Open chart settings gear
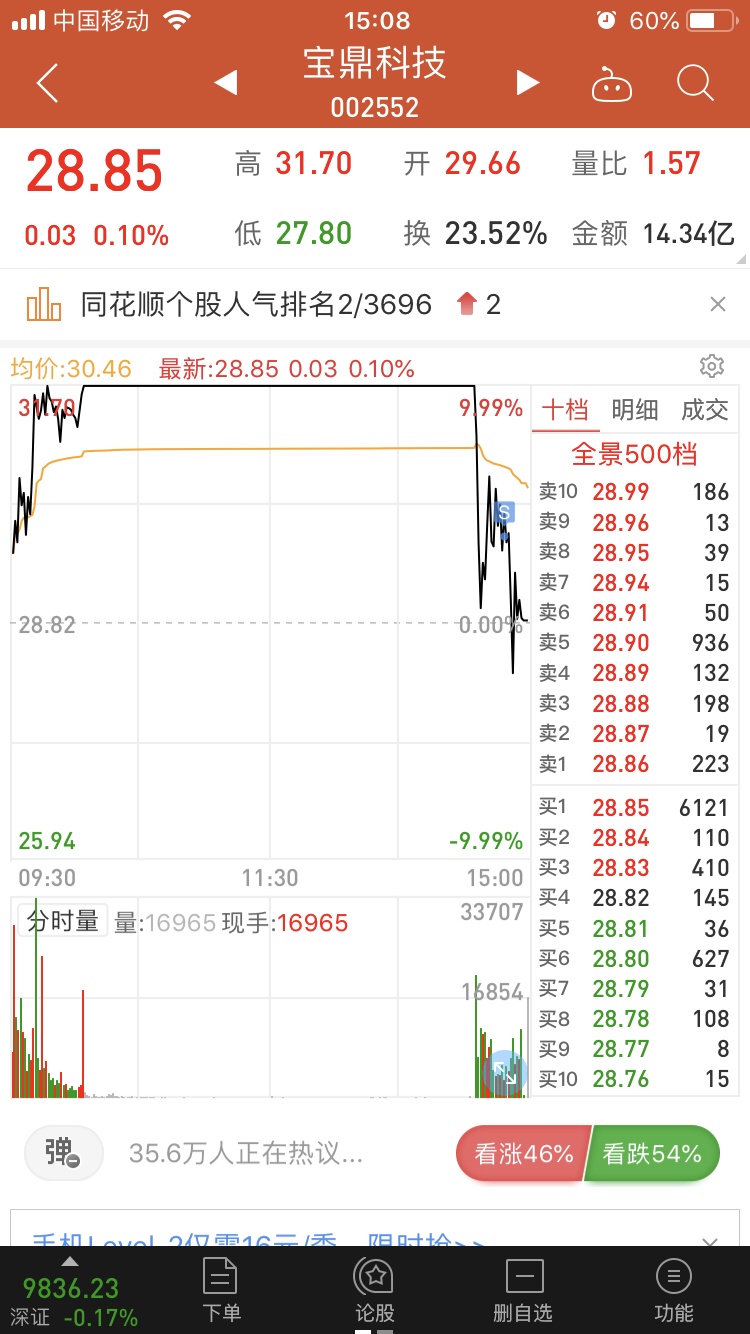Screen dimensions: 750x1334 [712, 366]
